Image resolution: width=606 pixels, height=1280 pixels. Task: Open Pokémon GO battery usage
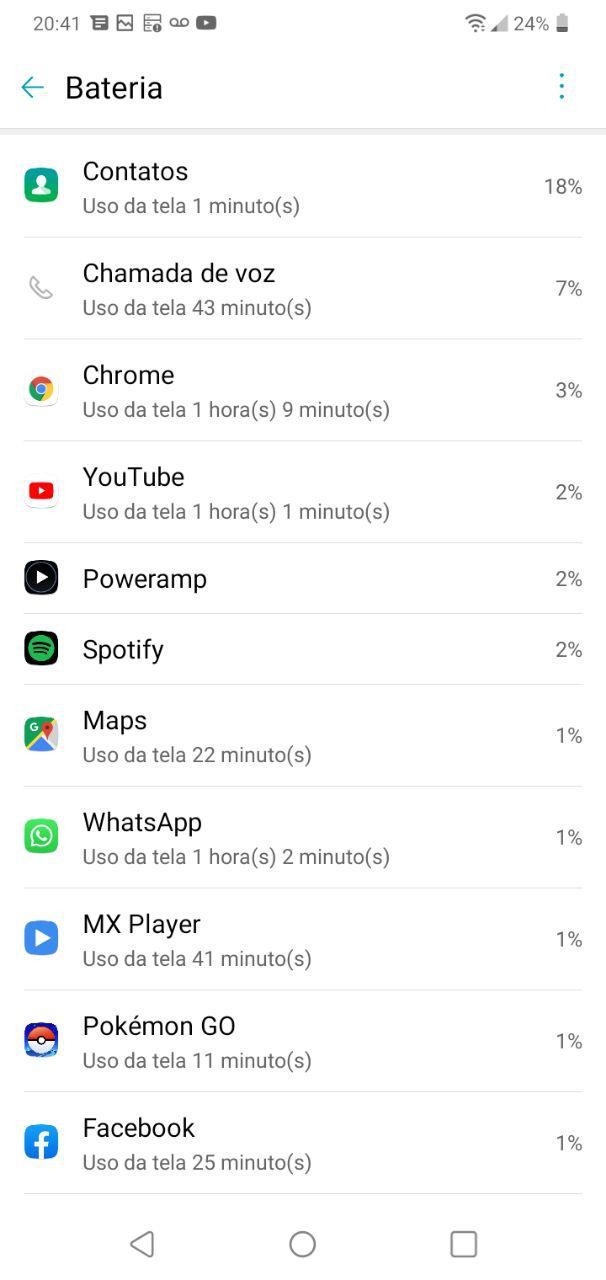coord(302,1042)
